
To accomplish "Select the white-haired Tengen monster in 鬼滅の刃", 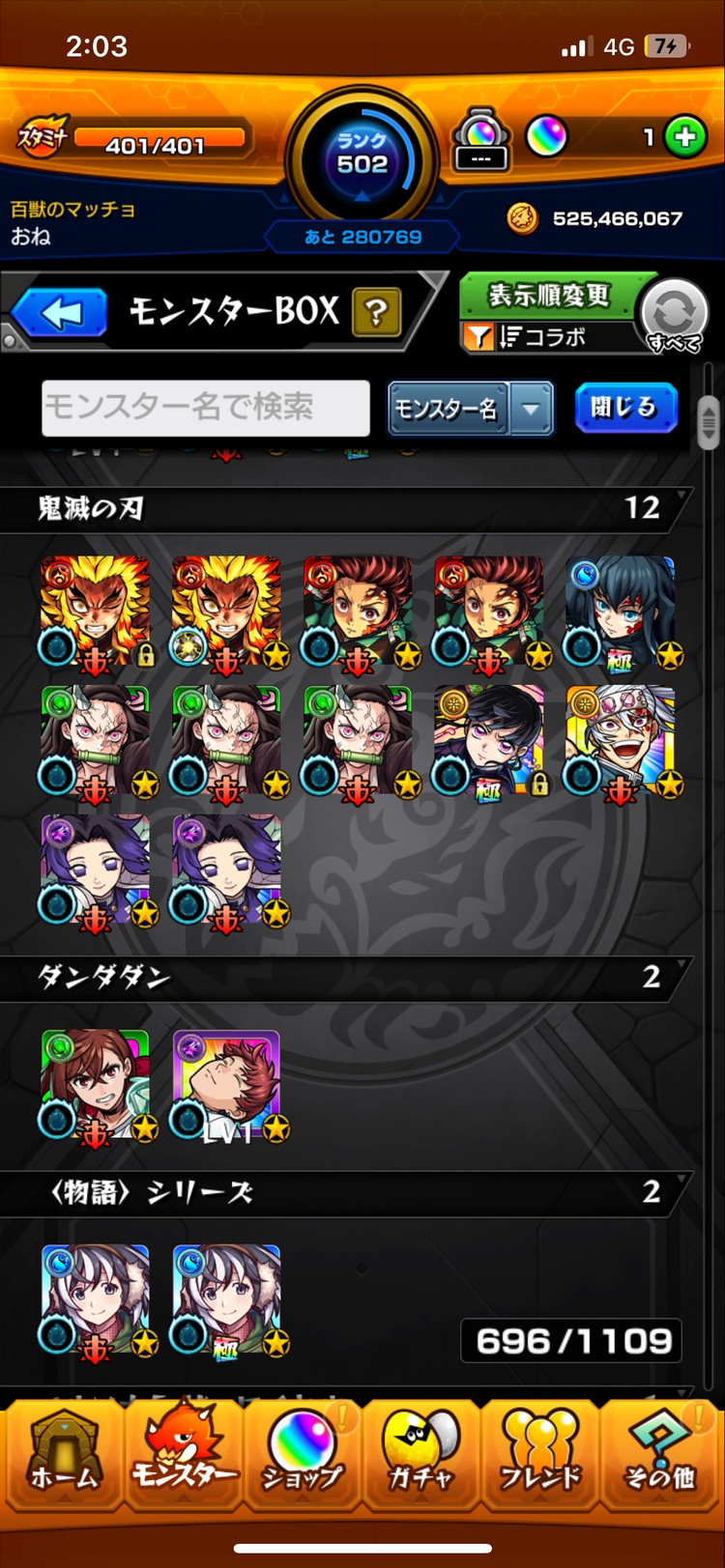I will 621,742.
